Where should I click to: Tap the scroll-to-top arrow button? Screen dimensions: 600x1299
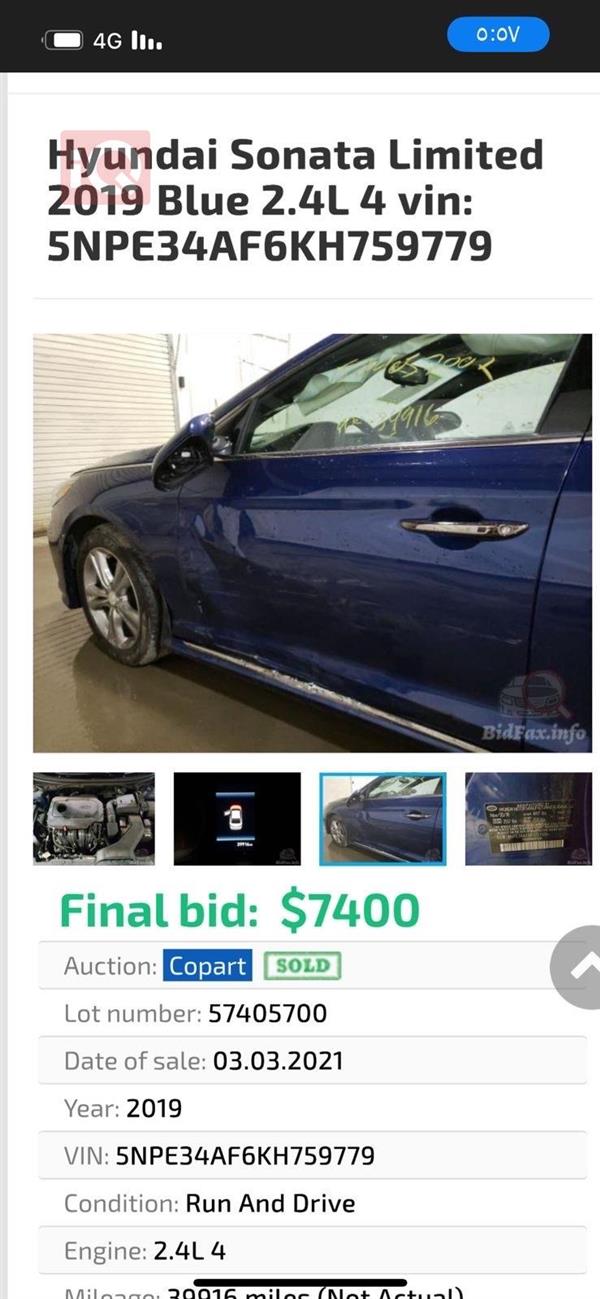point(580,966)
